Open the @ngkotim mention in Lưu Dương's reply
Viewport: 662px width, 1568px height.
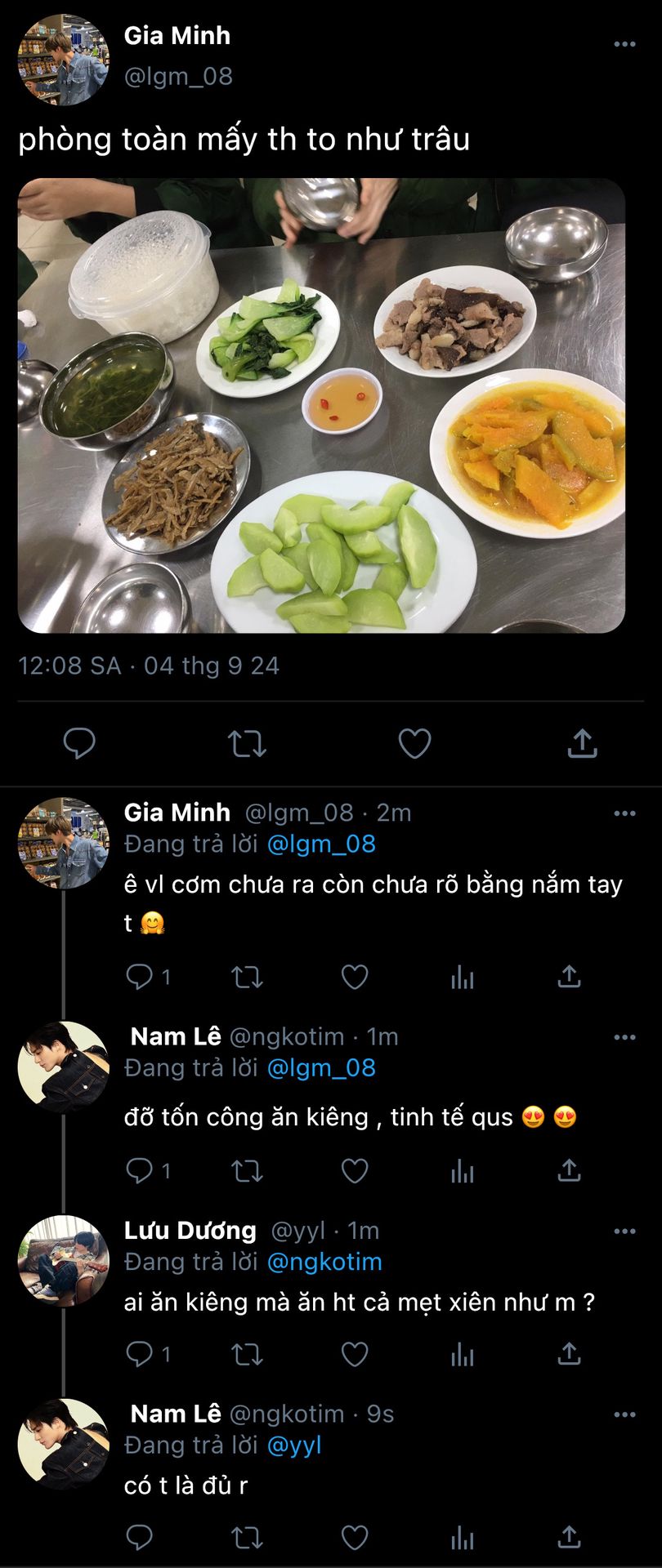324,1261
